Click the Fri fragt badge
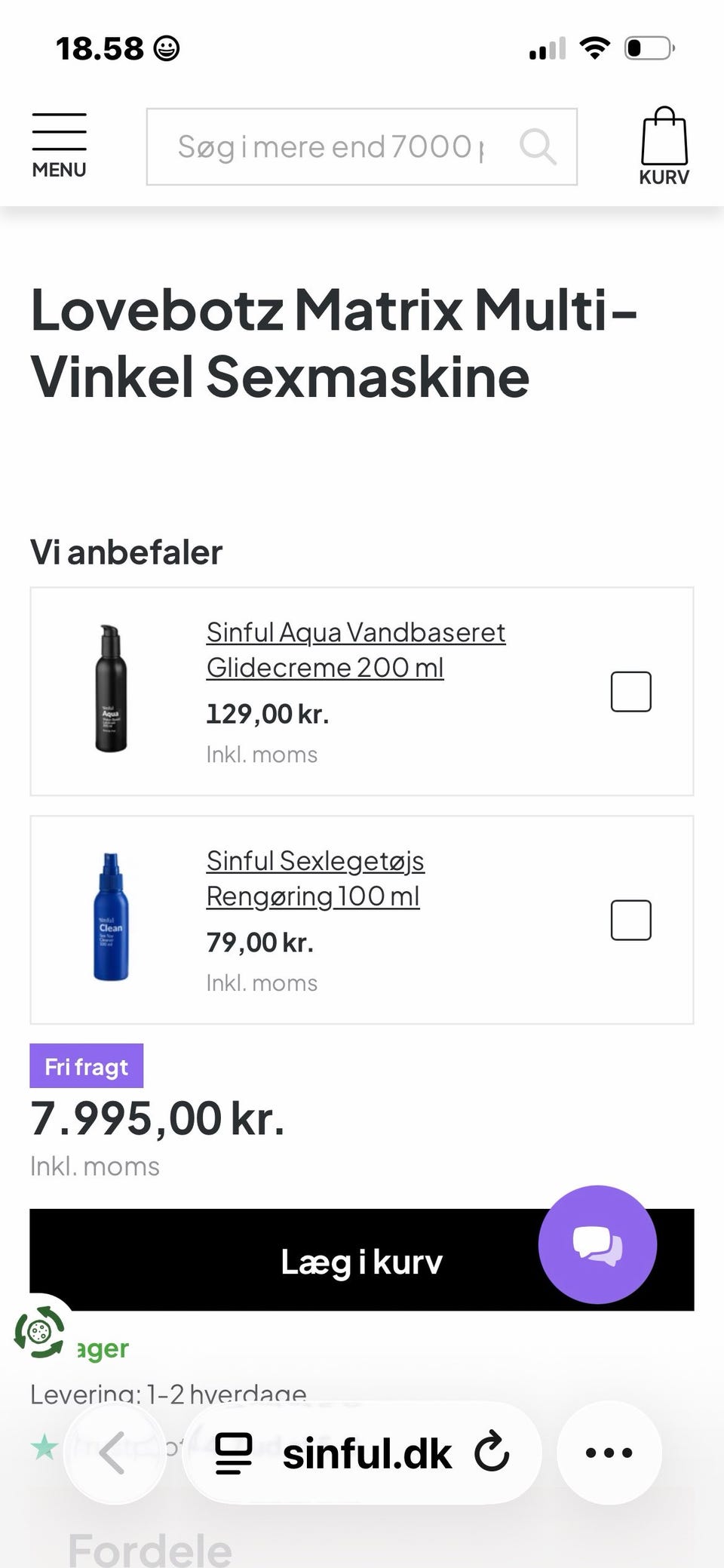This screenshot has width=724, height=1568. (86, 1066)
